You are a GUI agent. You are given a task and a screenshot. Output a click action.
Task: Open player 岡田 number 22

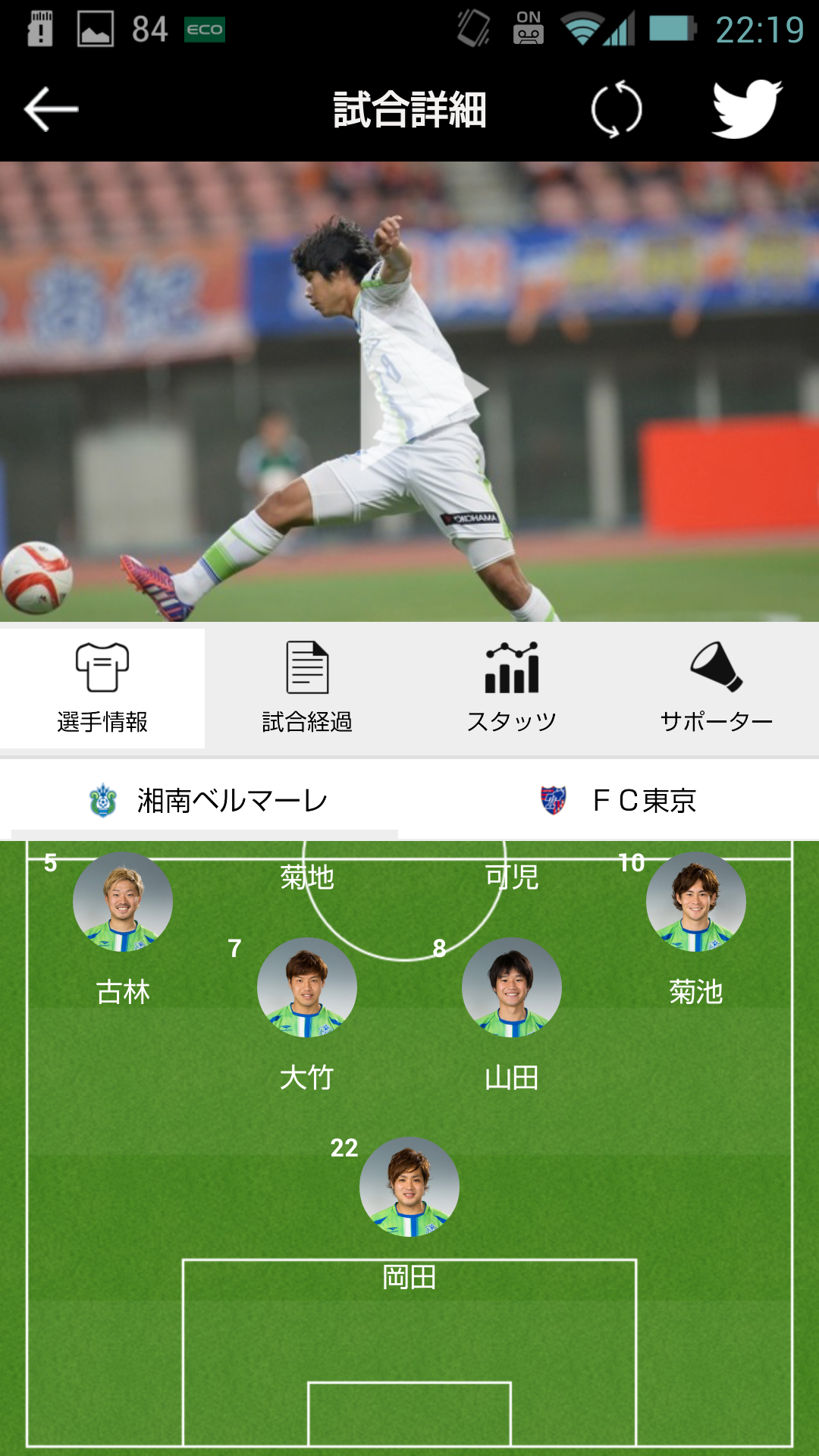click(x=409, y=1188)
